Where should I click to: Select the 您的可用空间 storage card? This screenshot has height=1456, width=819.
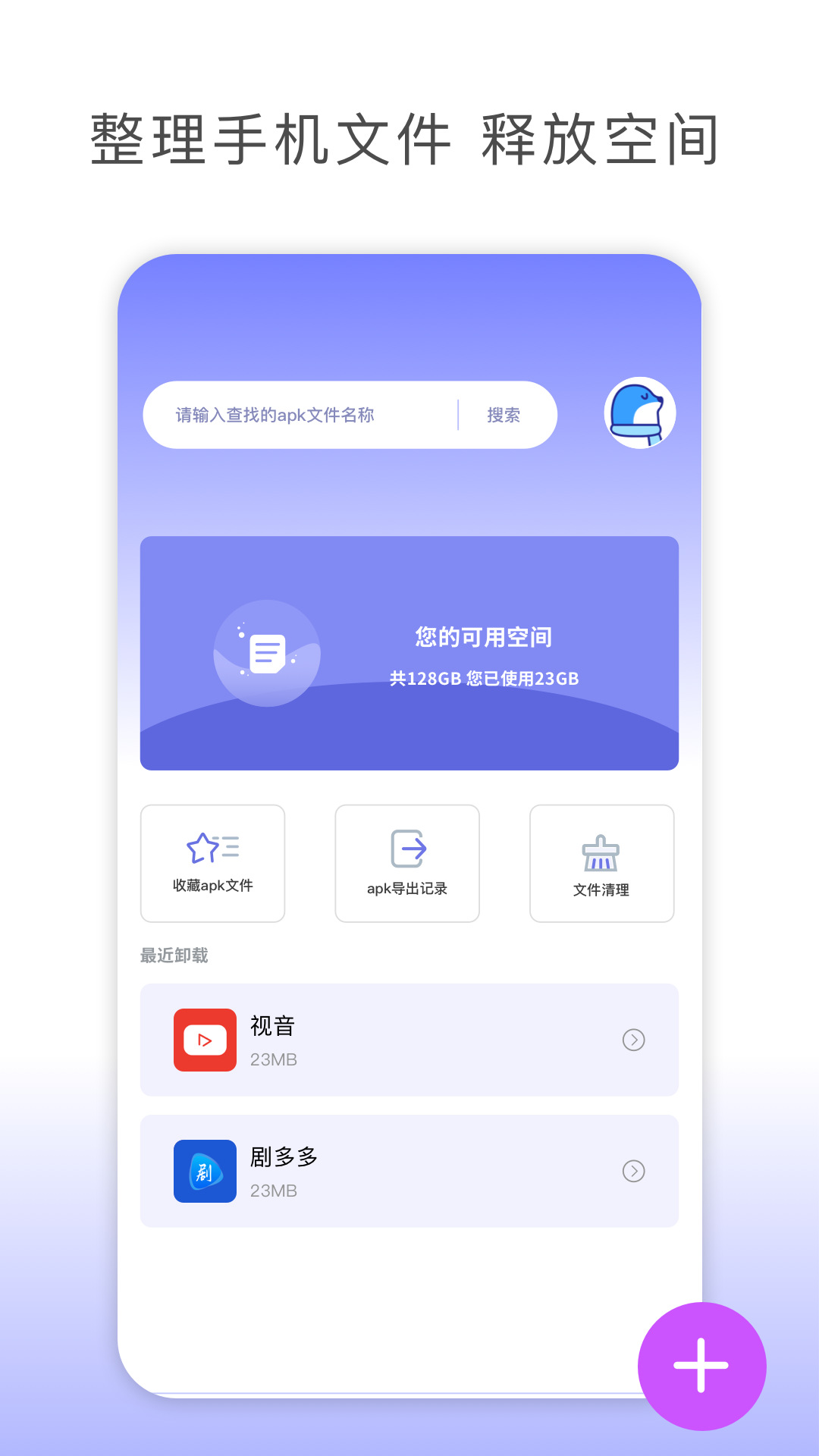click(409, 651)
